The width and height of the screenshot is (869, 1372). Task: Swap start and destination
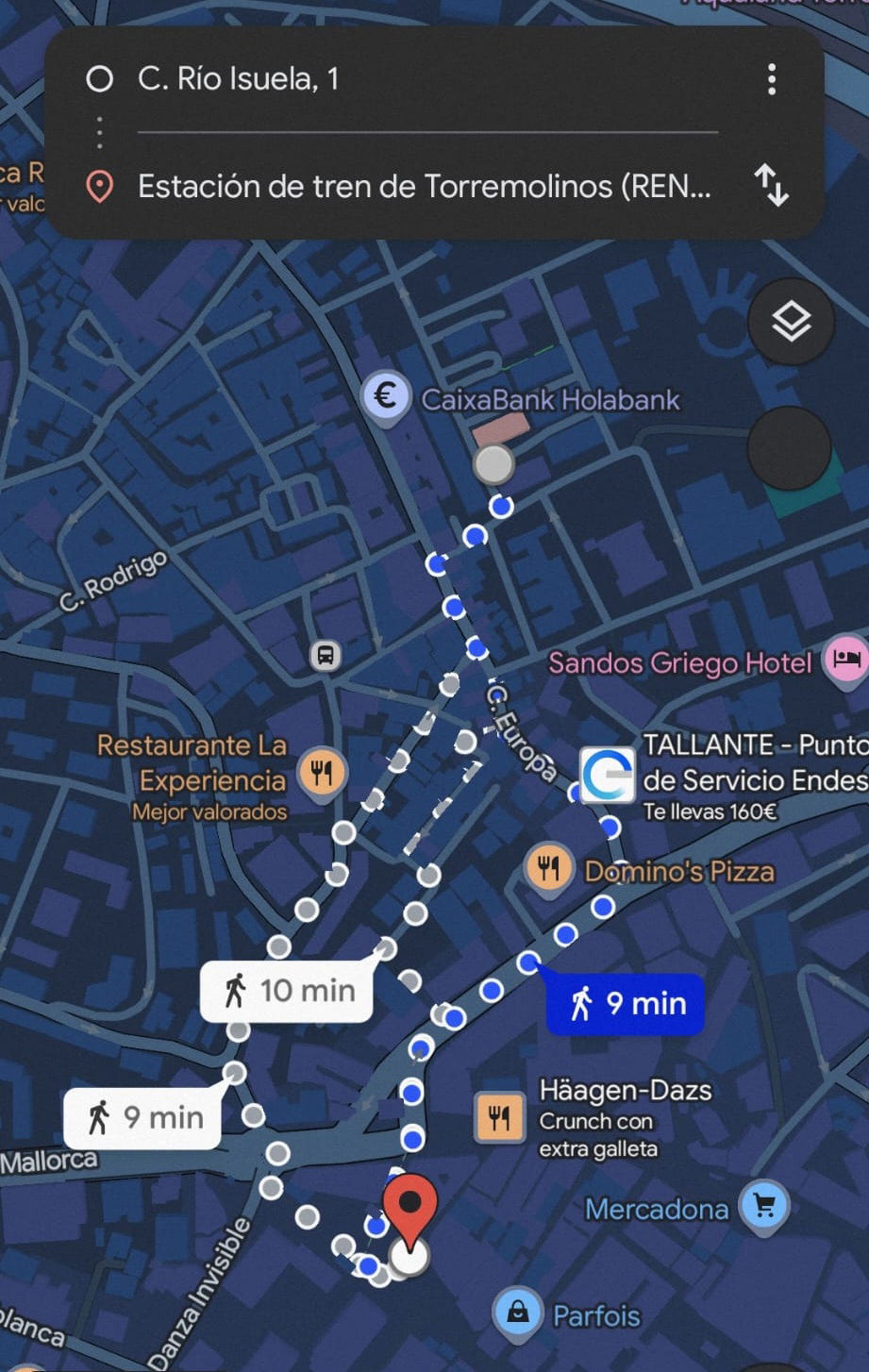[771, 185]
